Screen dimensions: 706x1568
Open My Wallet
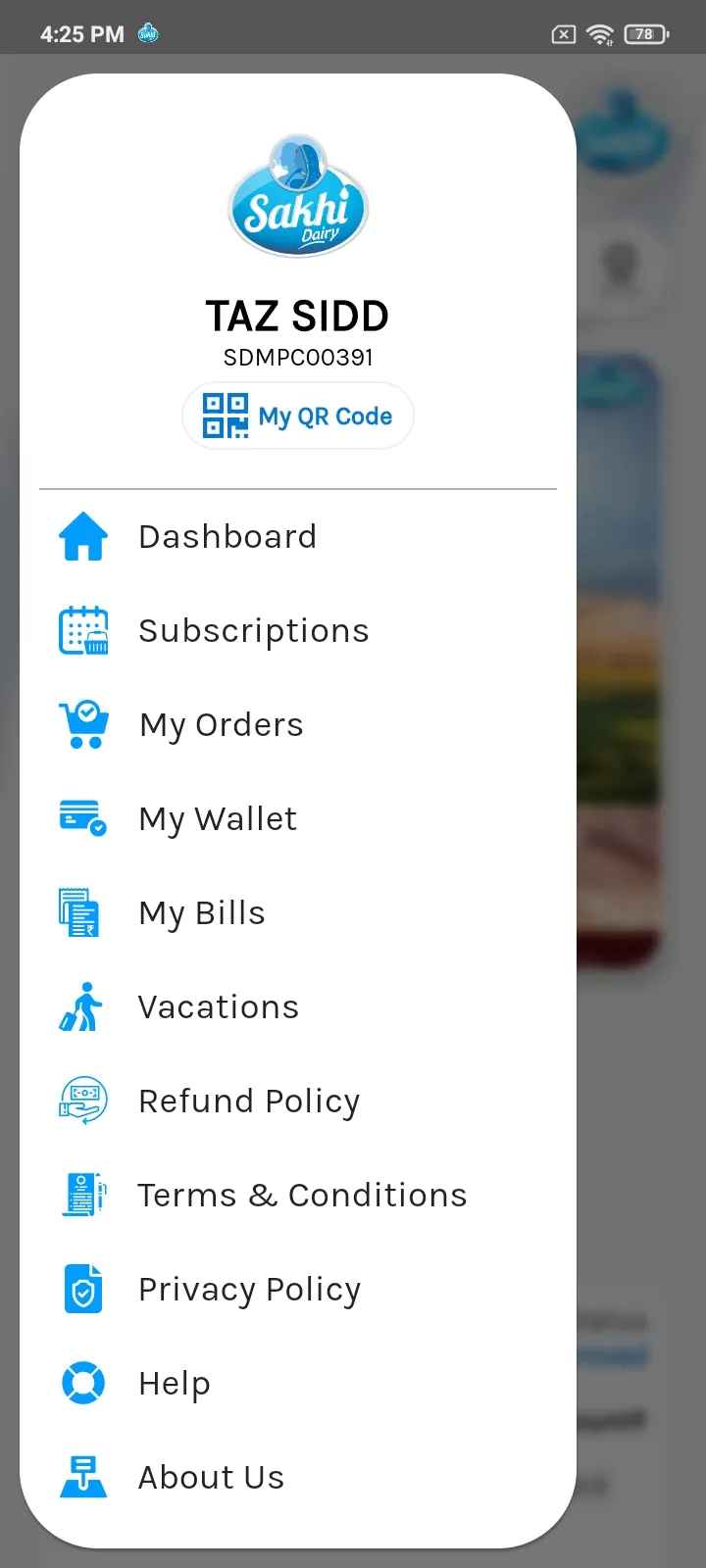pyautogui.click(x=218, y=819)
